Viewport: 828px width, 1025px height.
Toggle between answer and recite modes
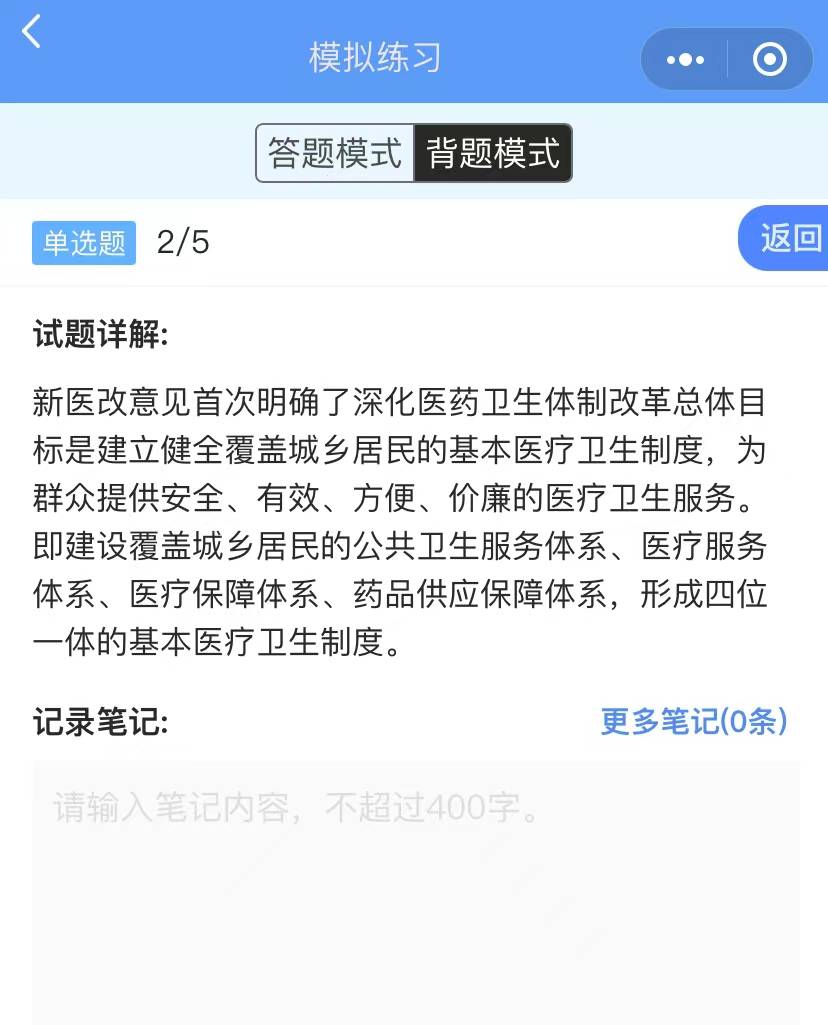tap(414, 153)
